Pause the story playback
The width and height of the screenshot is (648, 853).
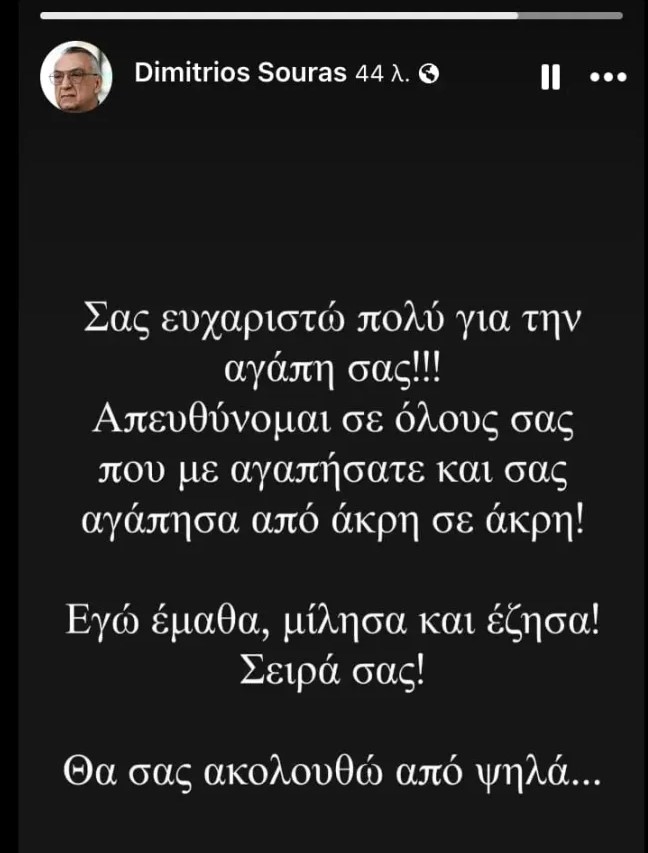tap(548, 77)
